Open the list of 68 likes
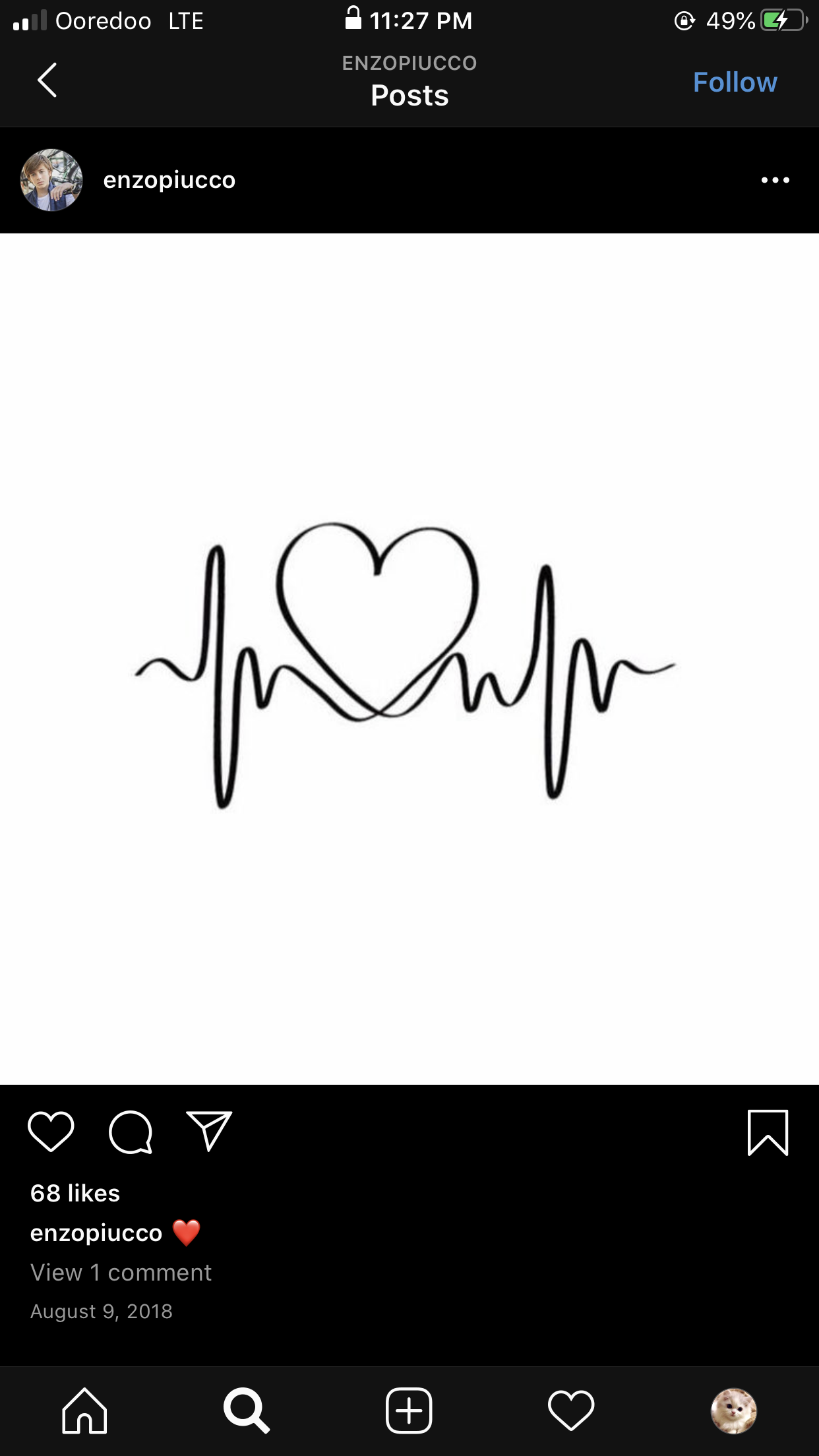Viewport: 819px width, 1456px height. (75, 1193)
